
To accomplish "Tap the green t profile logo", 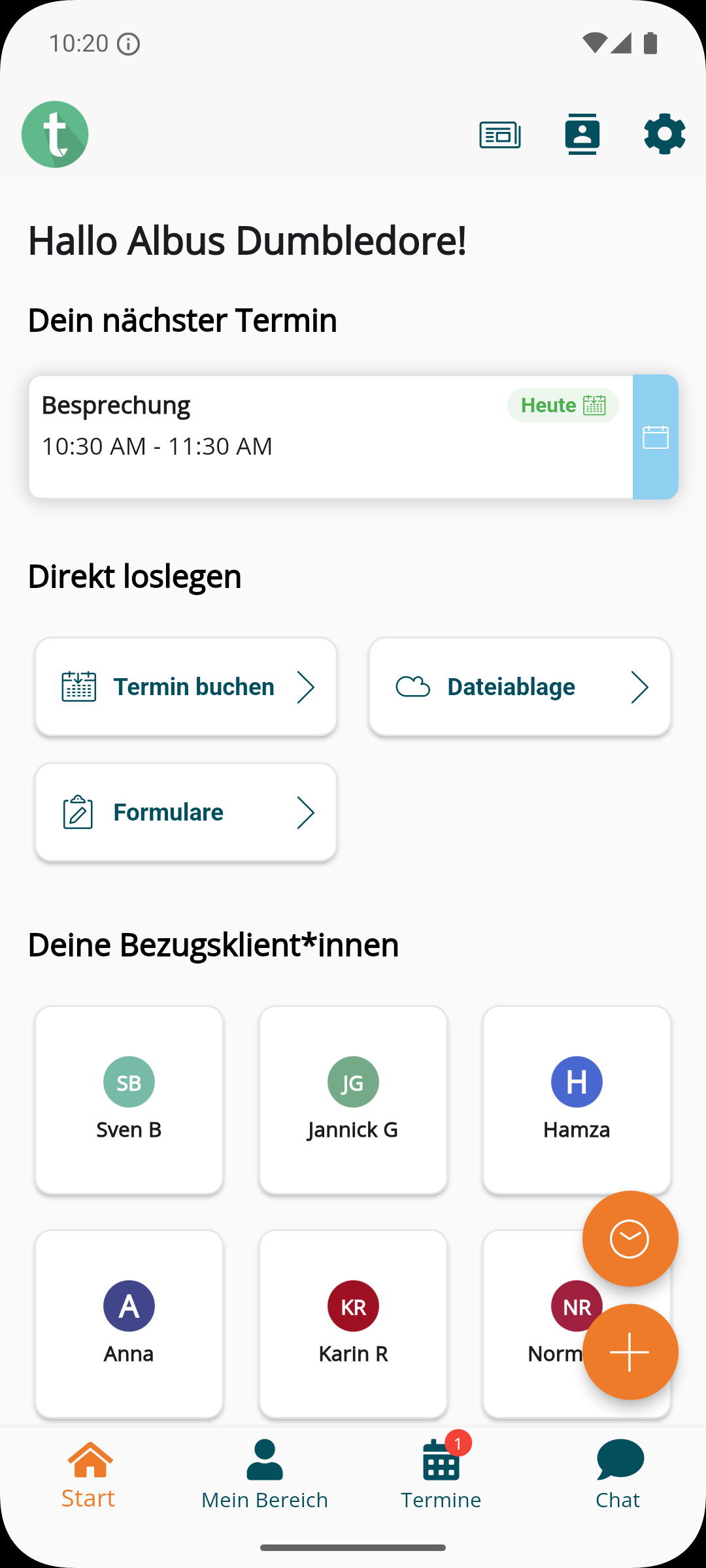I will [55, 135].
